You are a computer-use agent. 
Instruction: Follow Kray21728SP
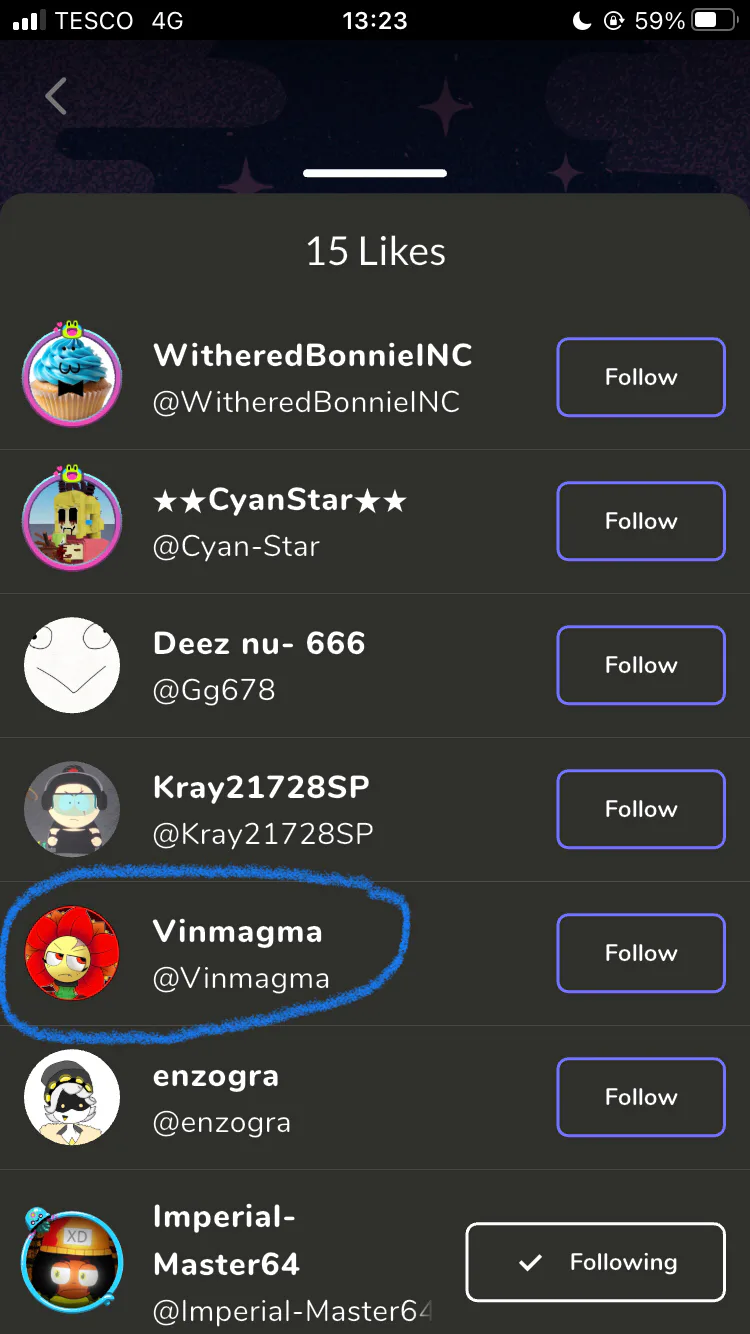pos(640,809)
